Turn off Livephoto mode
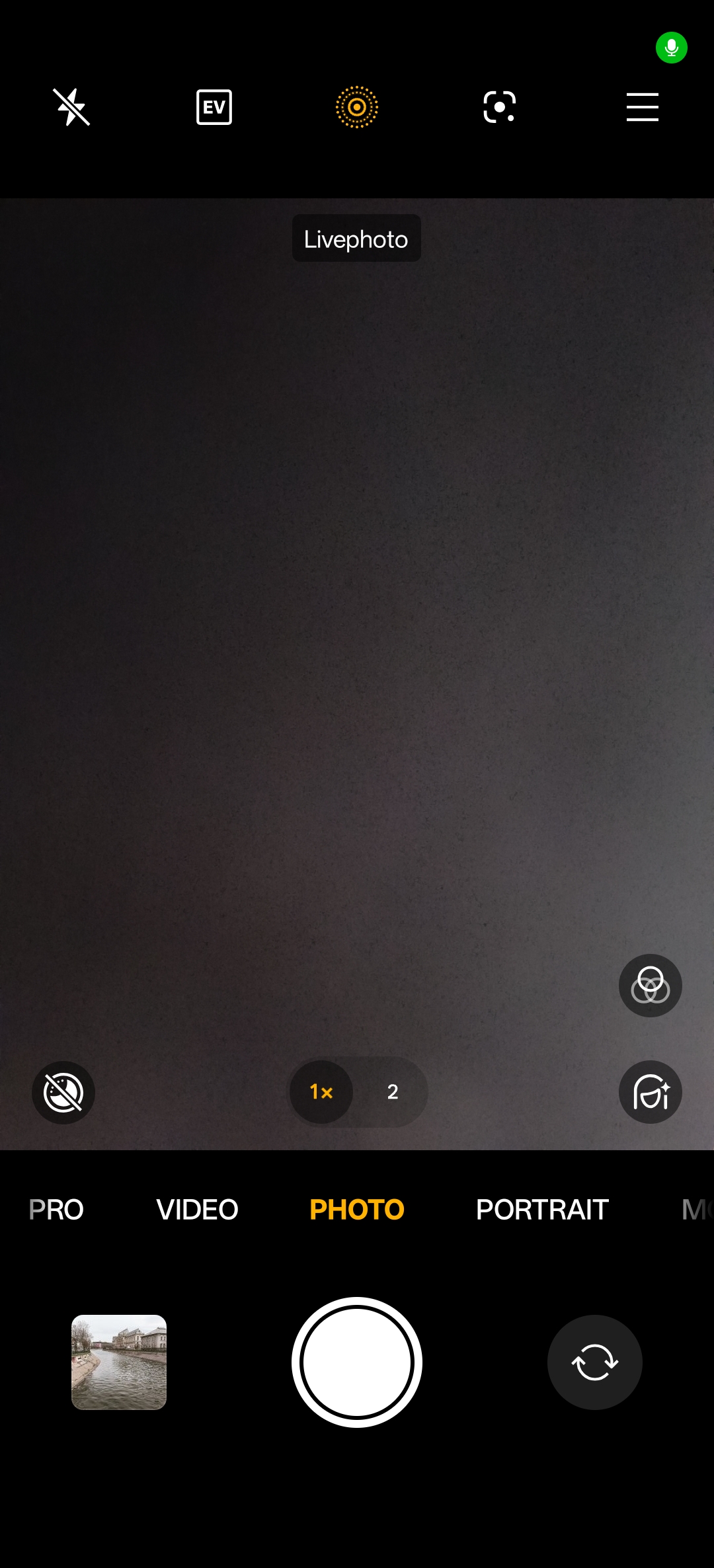Screen dimensions: 714x1568 (357, 107)
